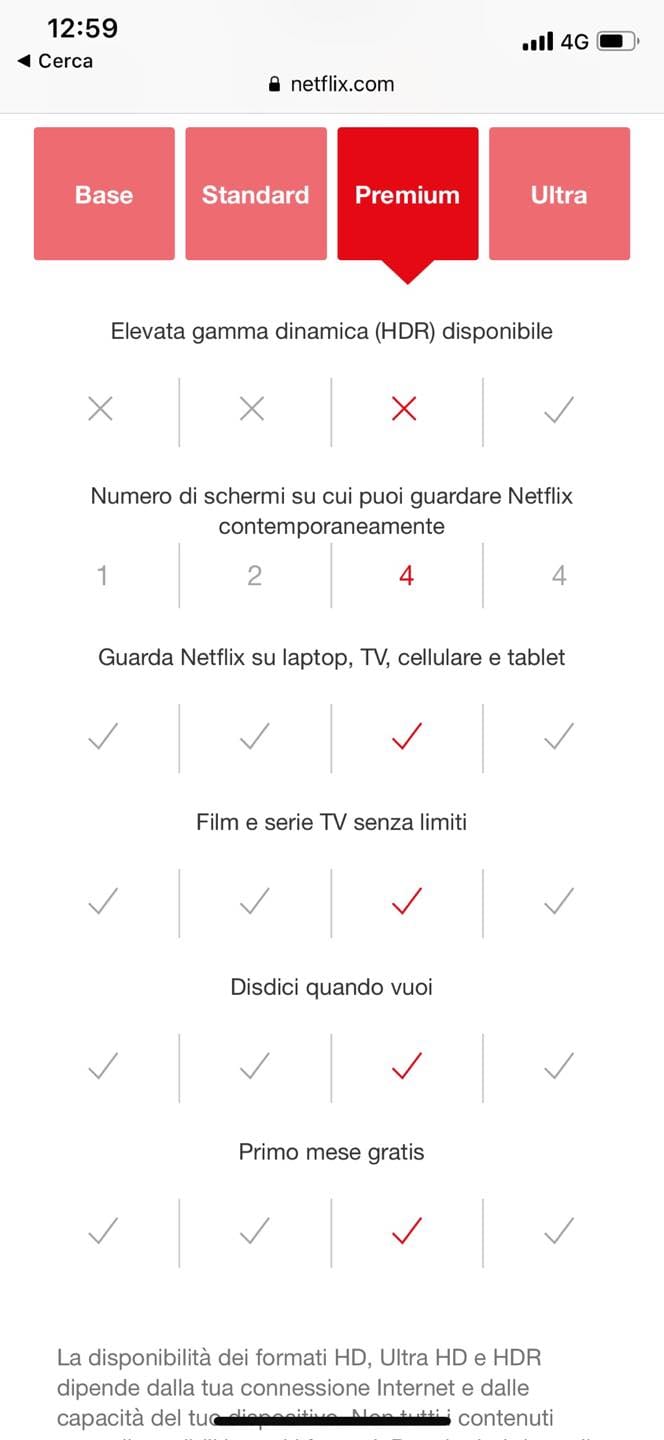Choose the Standard plan
This screenshot has width=664, height=1440.
[x=256, y=194]
